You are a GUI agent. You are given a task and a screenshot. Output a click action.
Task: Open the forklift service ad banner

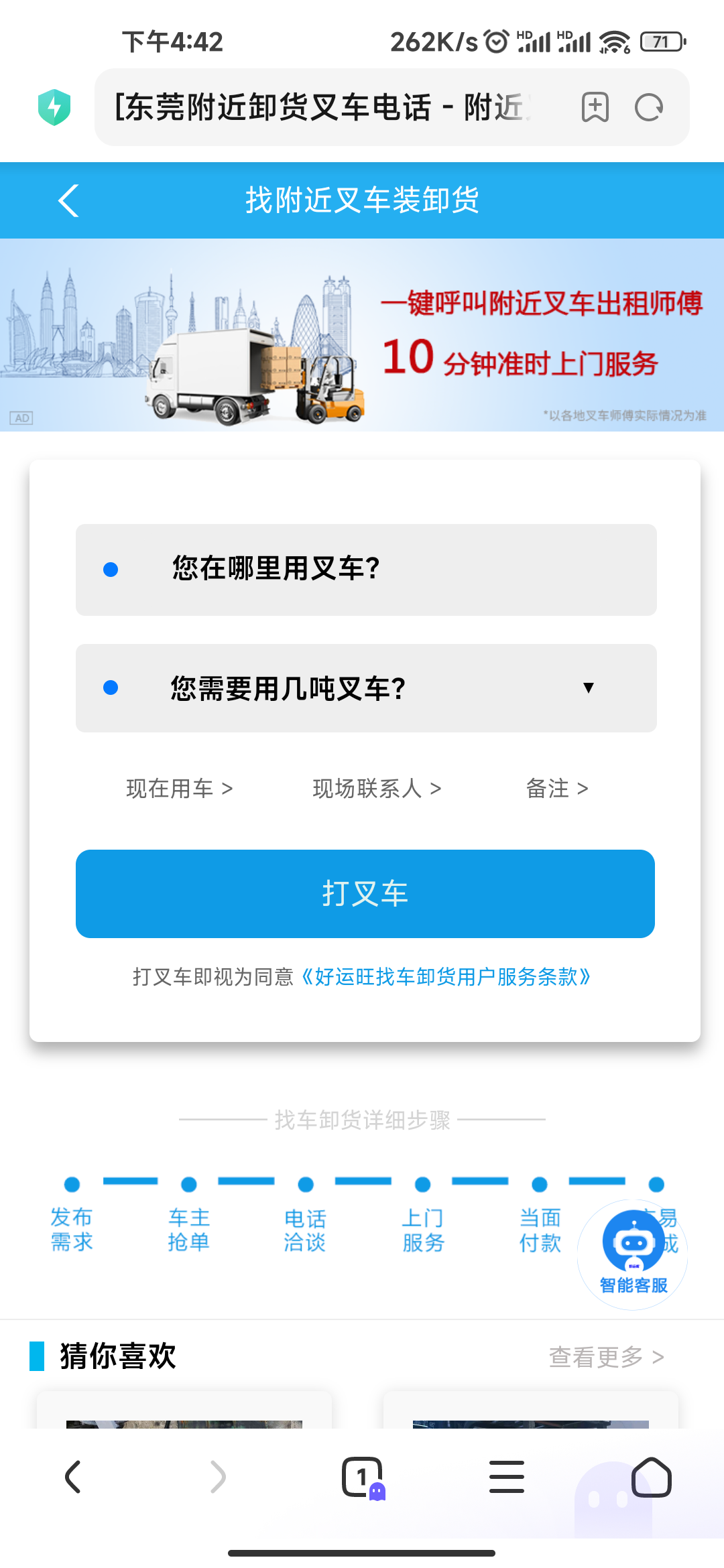[362, 335]
